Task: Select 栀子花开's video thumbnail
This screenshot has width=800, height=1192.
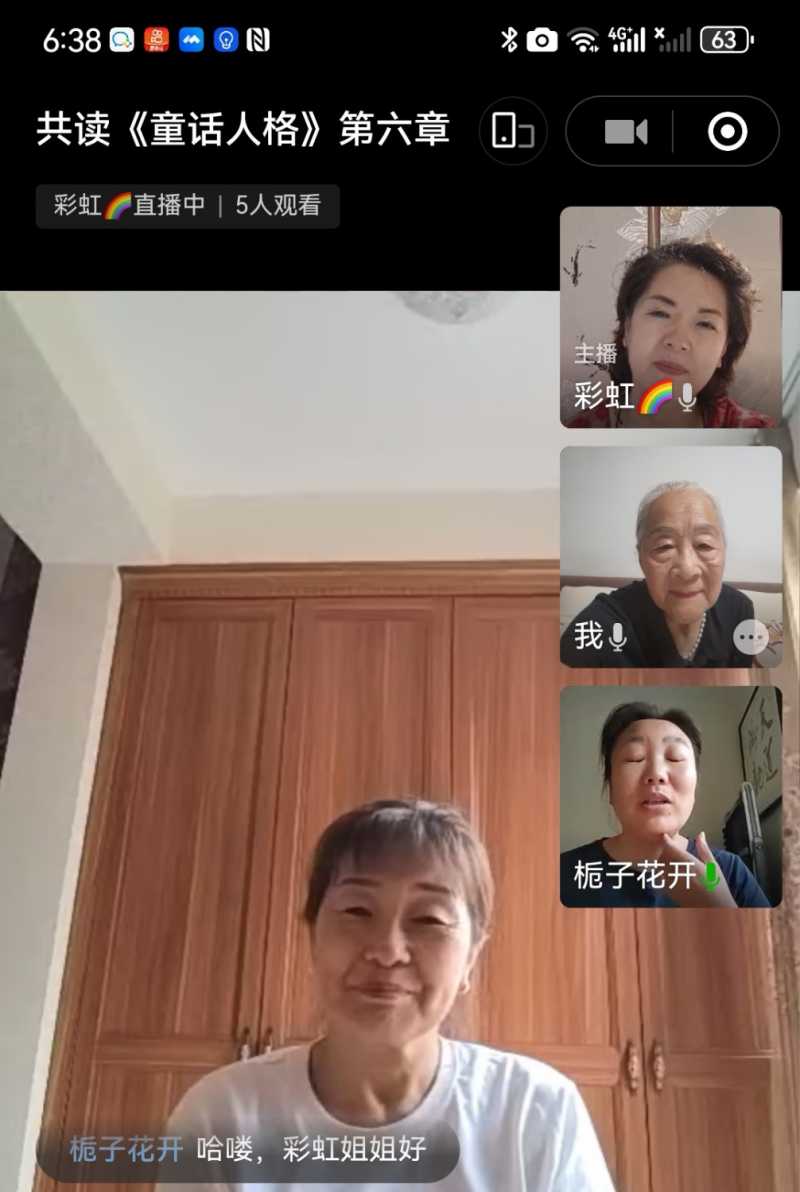Action: (670, 795)
